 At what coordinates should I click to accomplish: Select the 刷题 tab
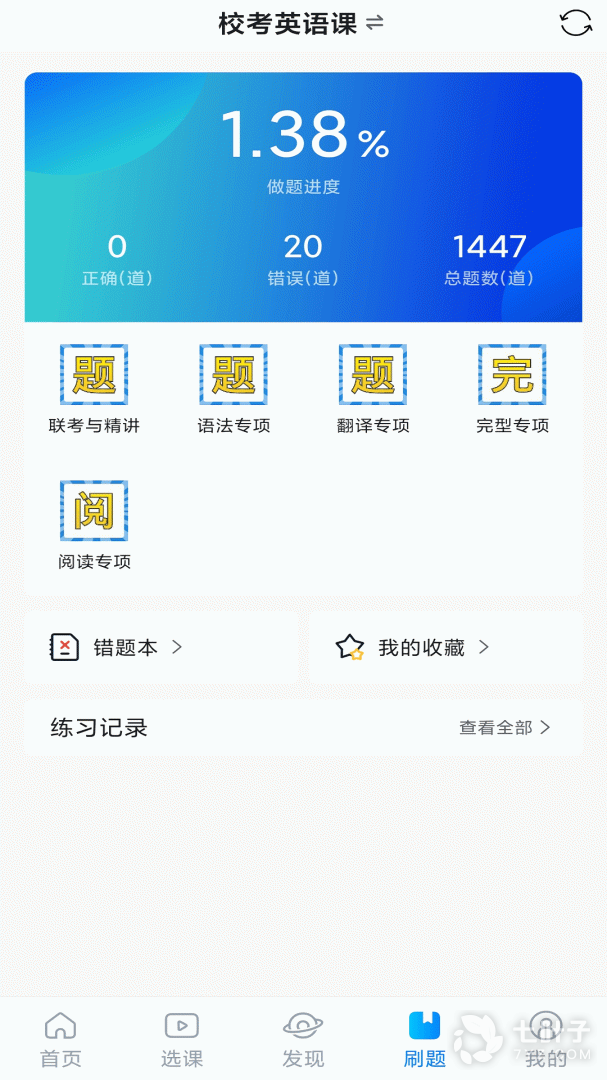(x=425, y=1040)
